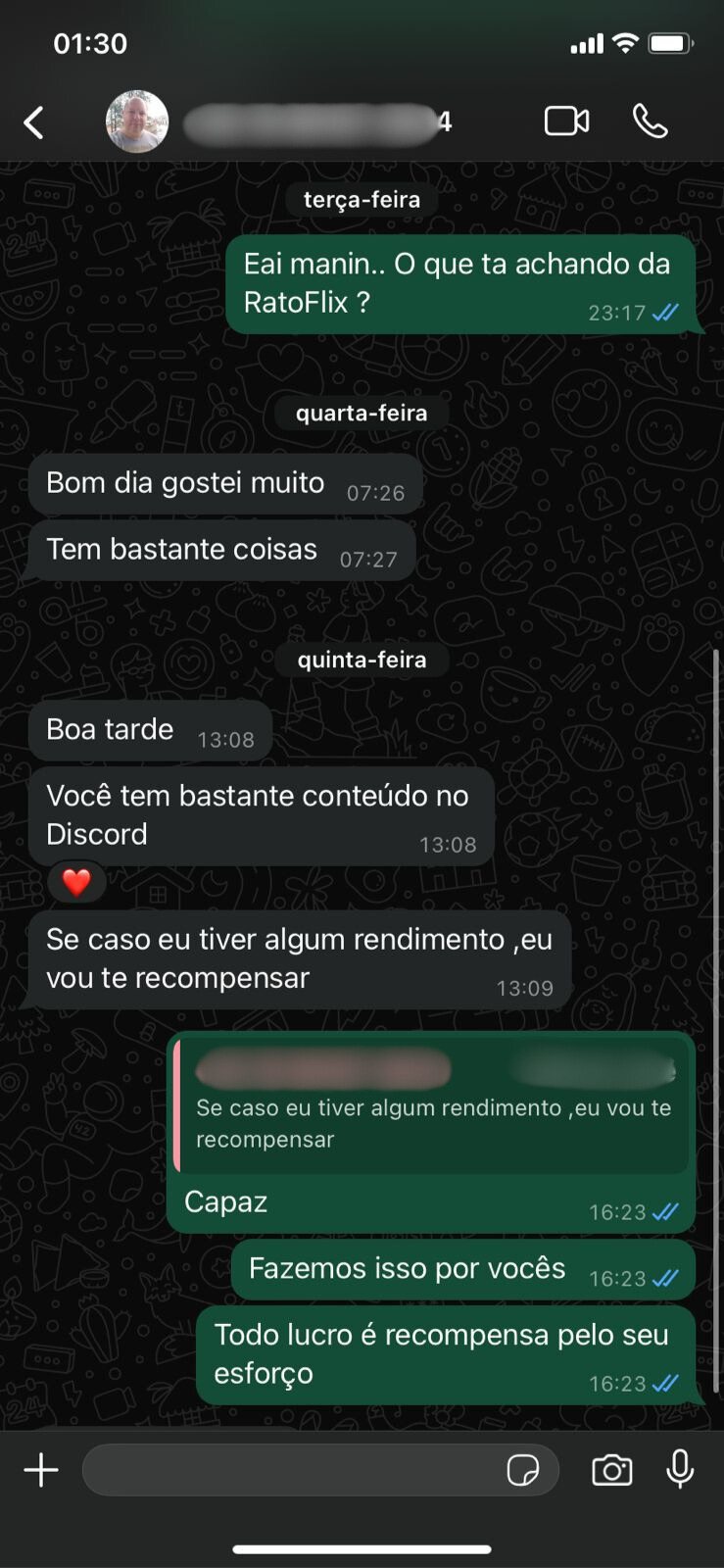Start a video call

(x=566, y=122)
